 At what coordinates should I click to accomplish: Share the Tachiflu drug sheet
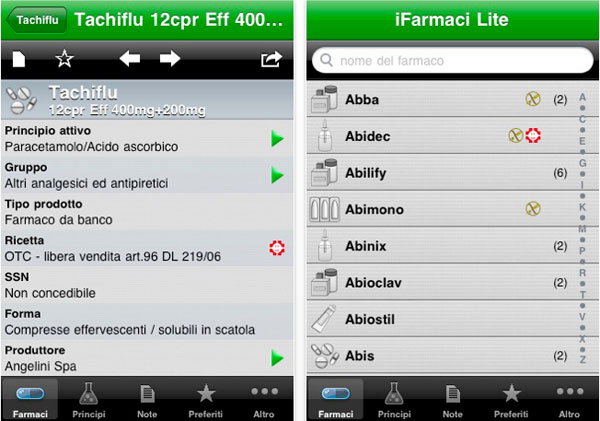tap(271, 60)
